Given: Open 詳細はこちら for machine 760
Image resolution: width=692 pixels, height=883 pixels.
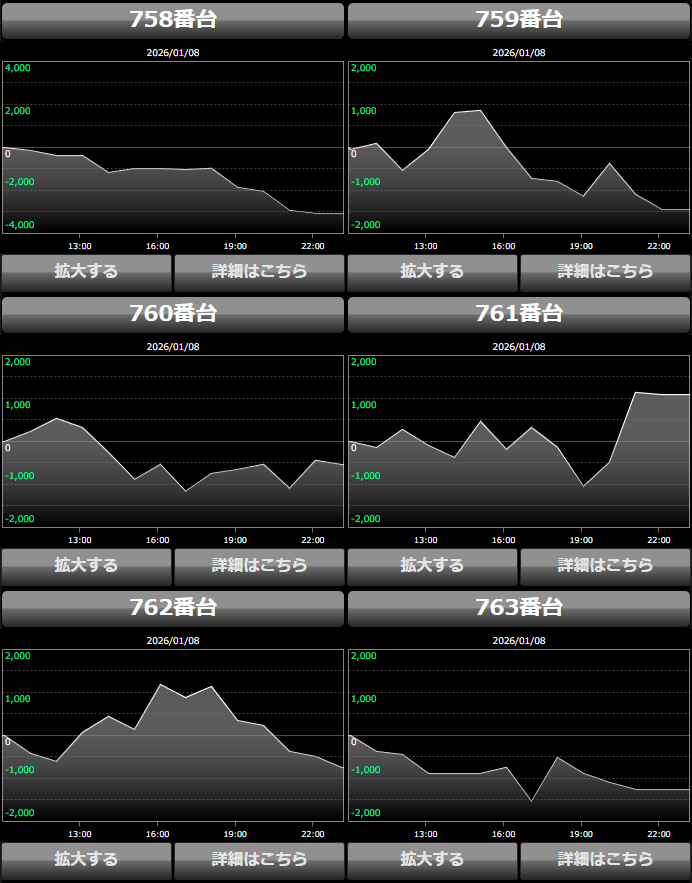Looking at the screenshot, I should pos(259,565).
